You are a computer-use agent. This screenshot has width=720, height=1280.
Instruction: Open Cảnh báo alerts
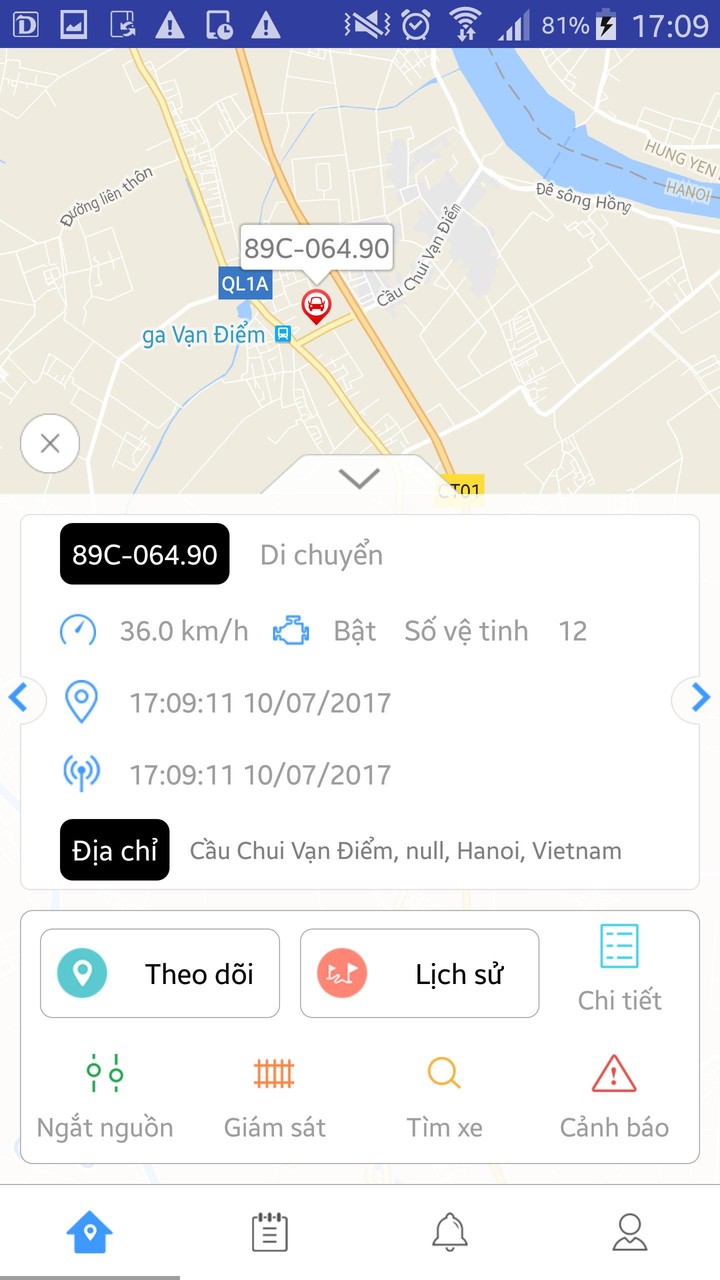(614, 1096)
